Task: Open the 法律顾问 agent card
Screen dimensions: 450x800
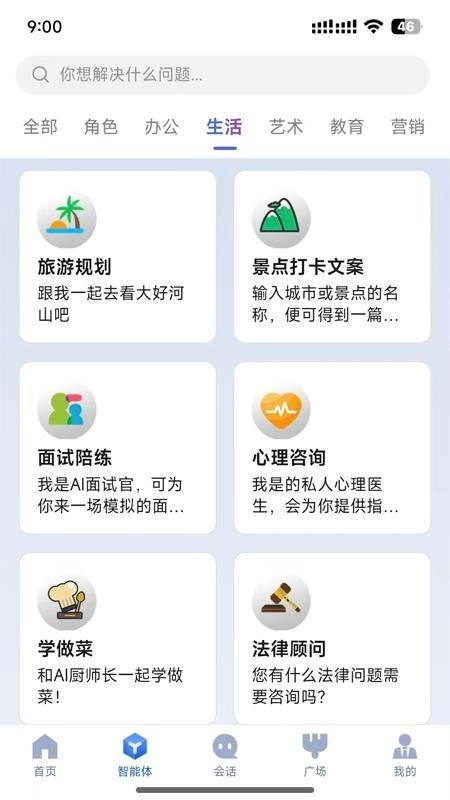Action: point(332,639)
